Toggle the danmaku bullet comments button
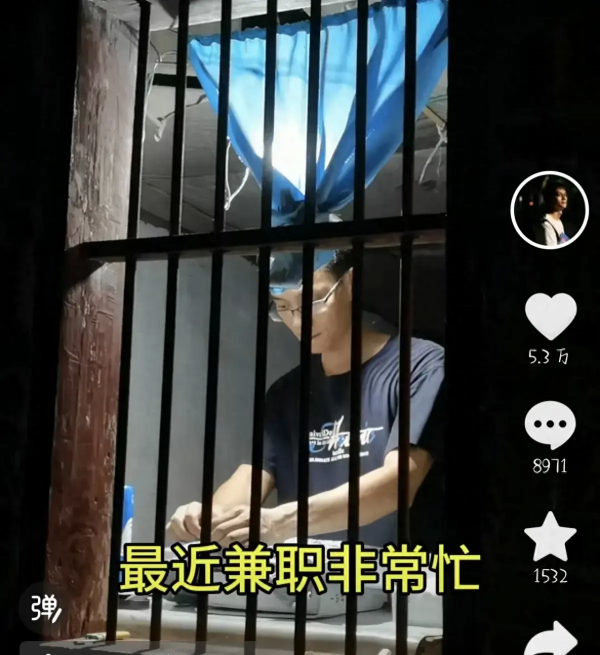 44,608
